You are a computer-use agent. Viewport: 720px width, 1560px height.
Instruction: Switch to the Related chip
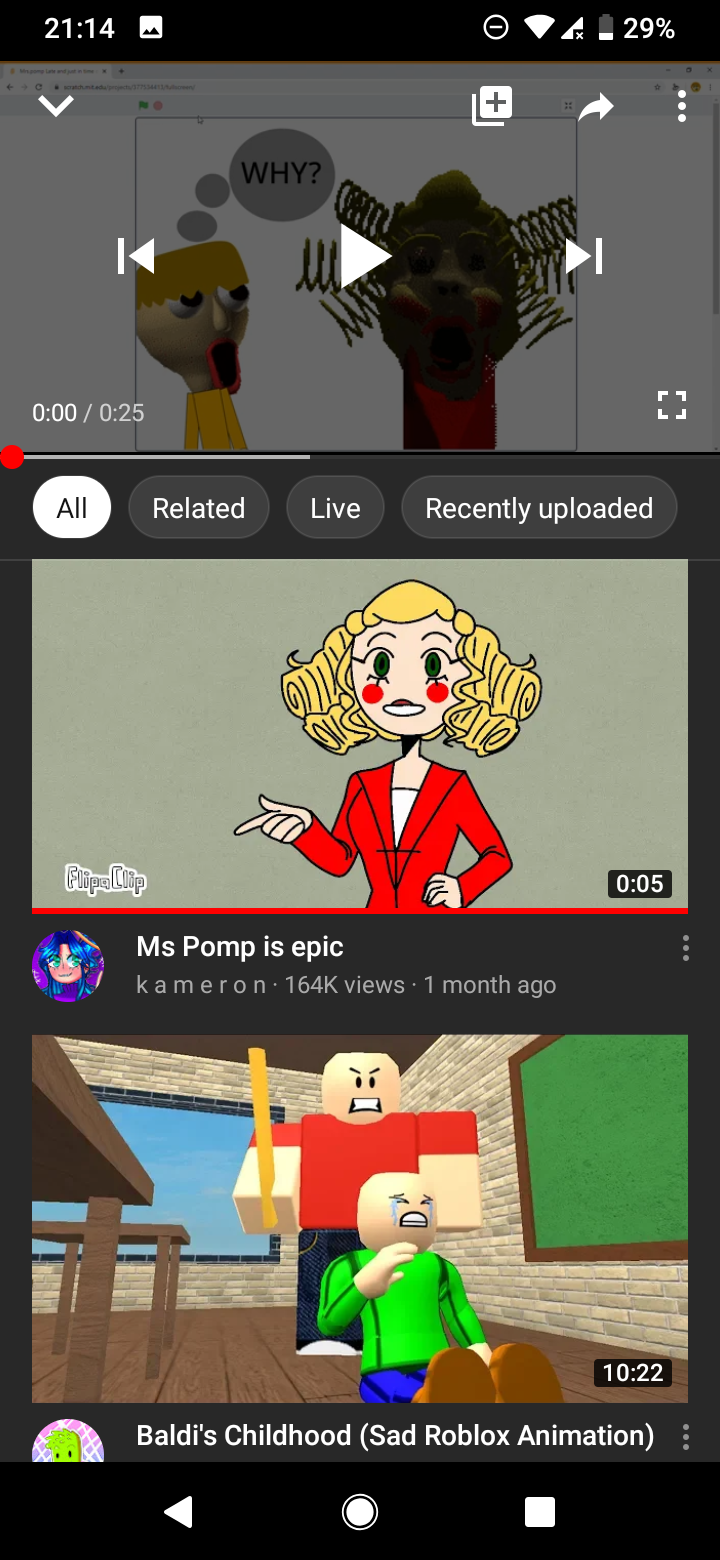click(x=198, y=508)
